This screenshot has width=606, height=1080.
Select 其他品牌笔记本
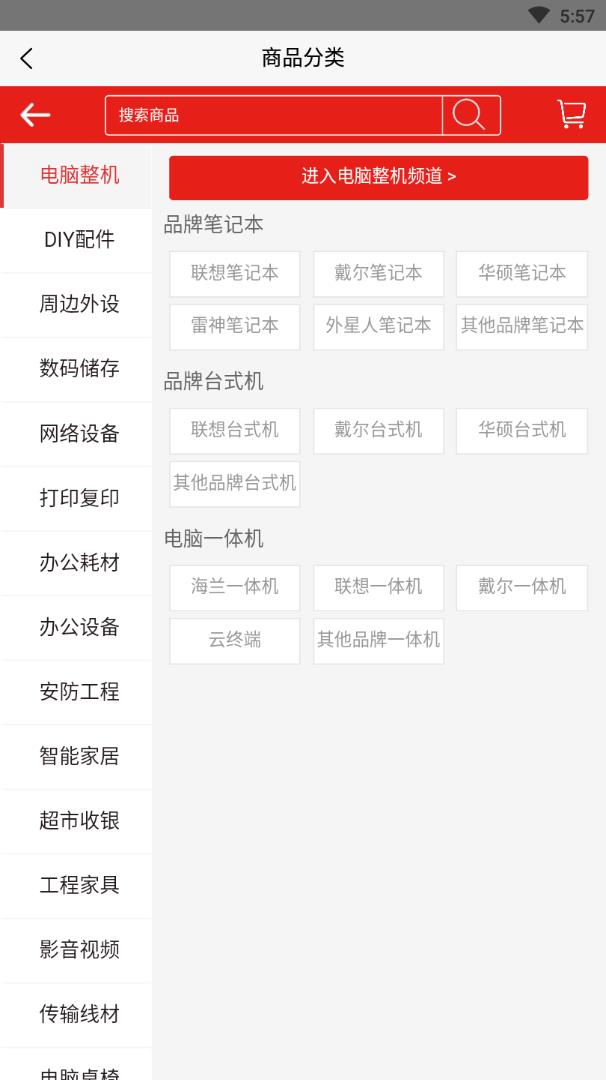coord(522,326)
